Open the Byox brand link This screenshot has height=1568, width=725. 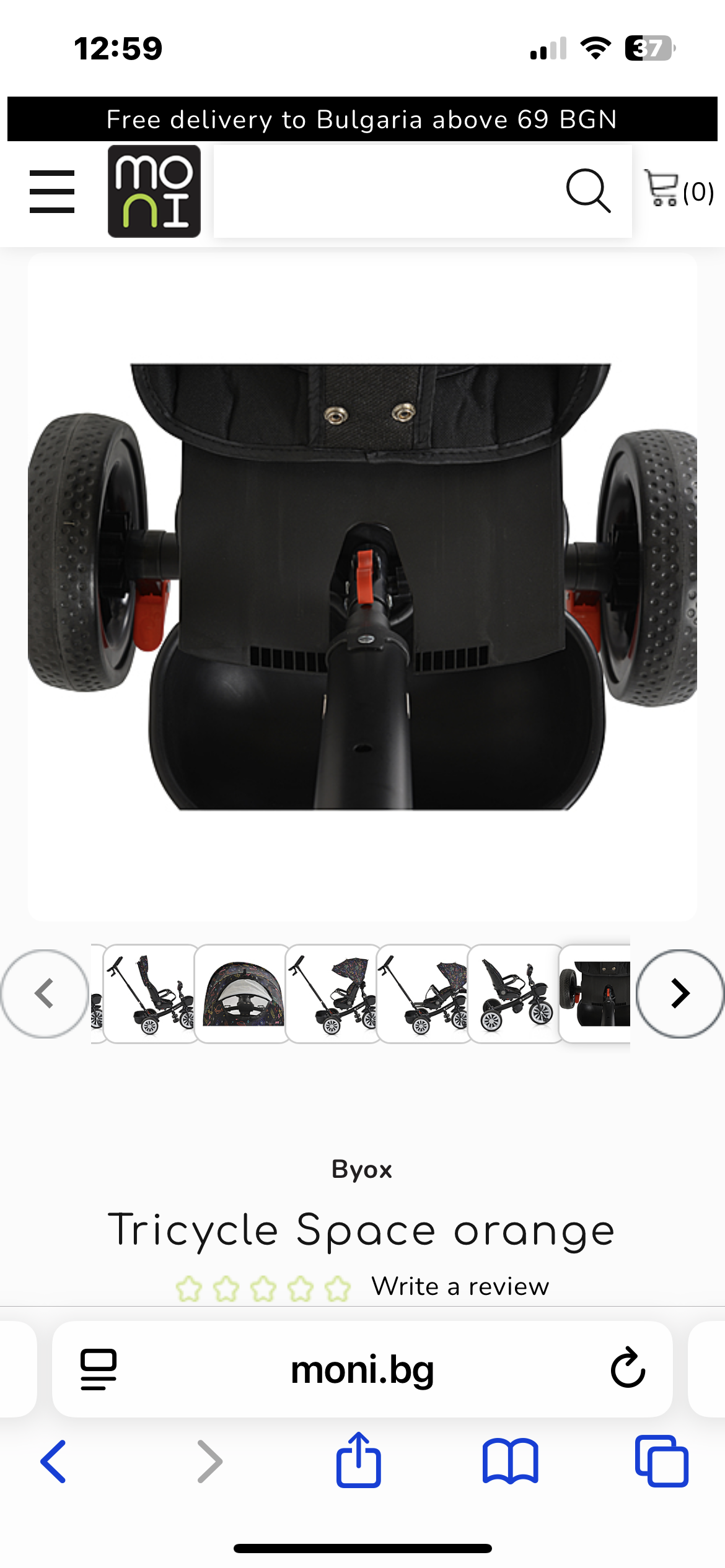[x=362, y=1169]
